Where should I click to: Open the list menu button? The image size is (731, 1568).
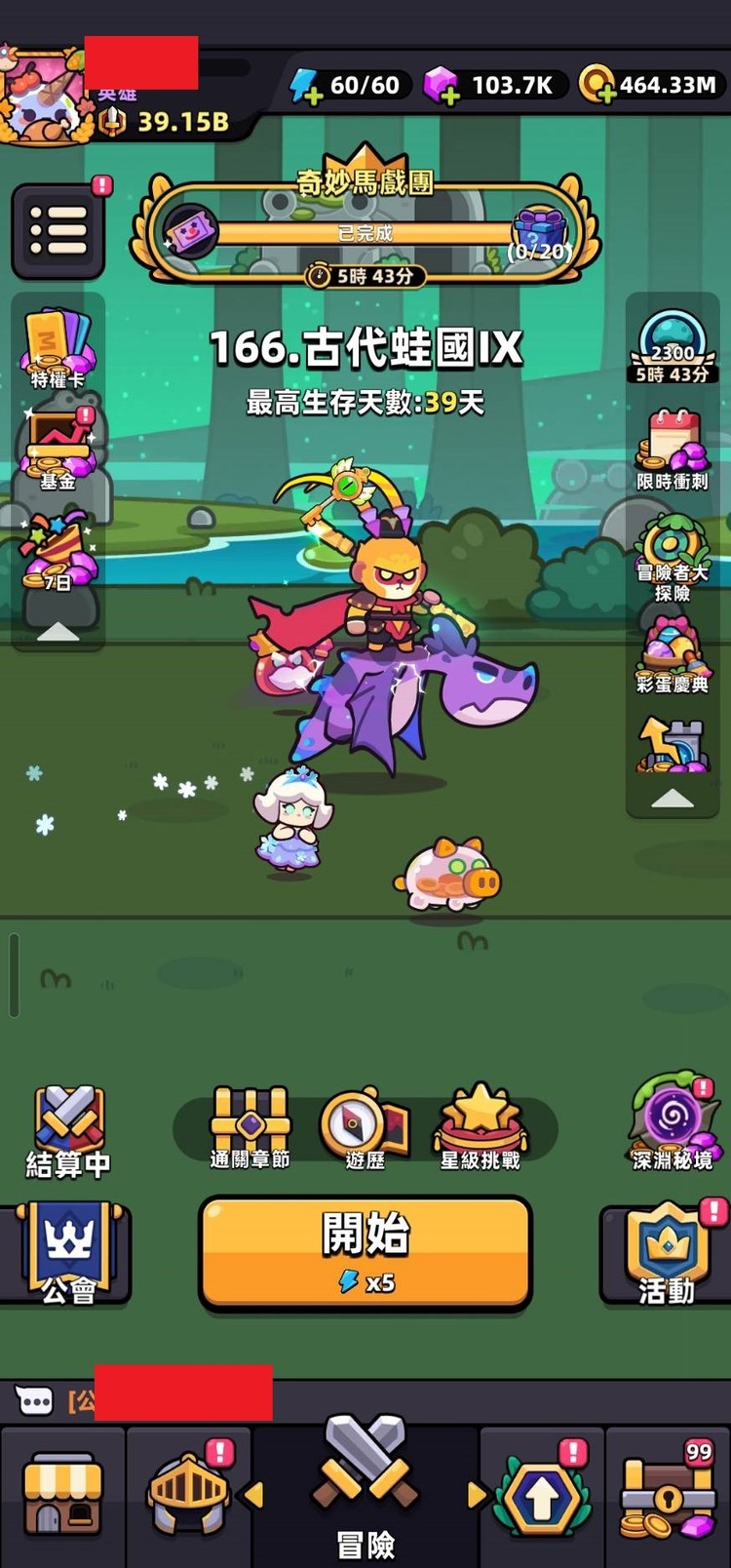point(58,232)
